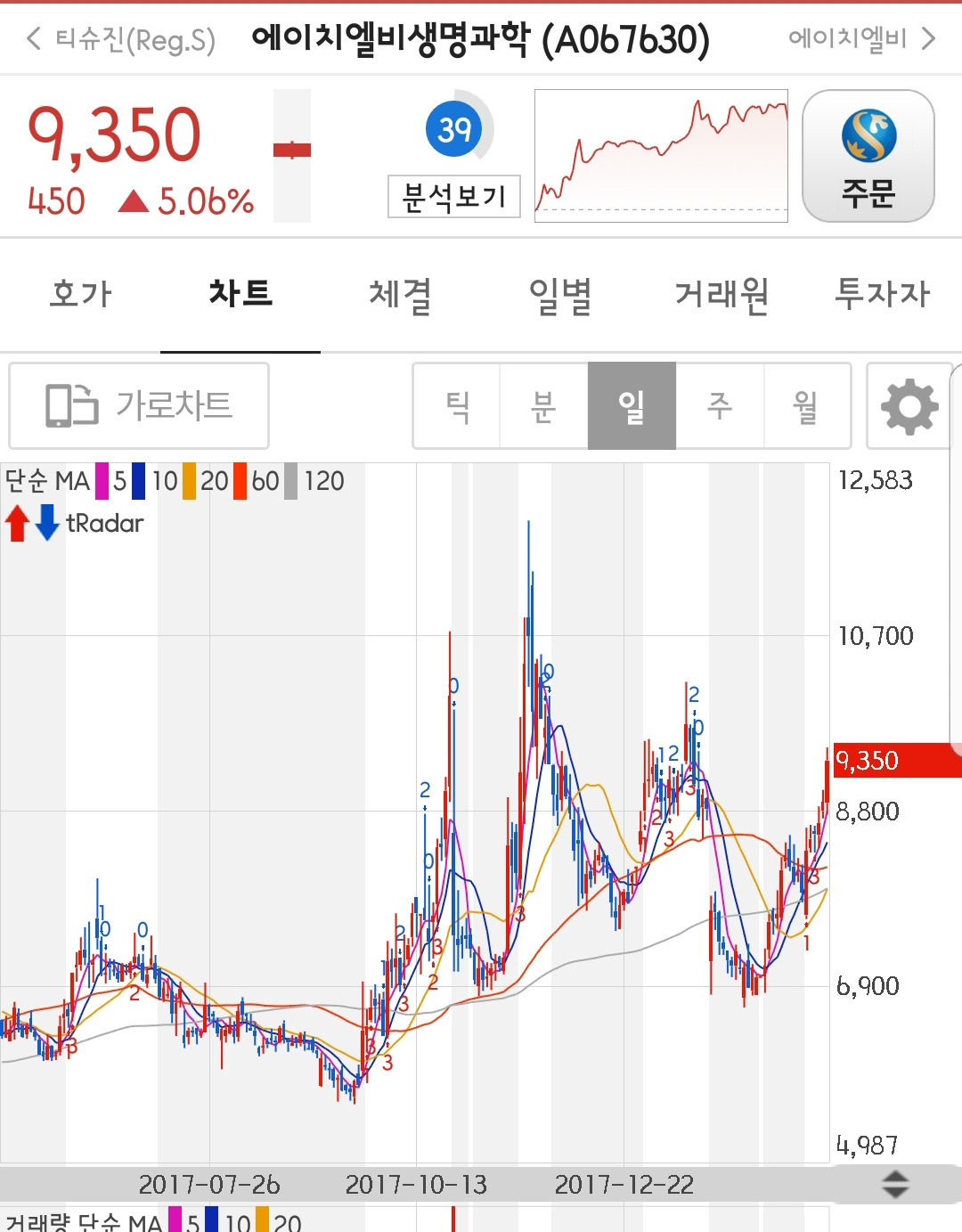The height and width of the screenshot is (1232, 962).
Task: Switch to the 호가 tab
Action: (x=80, y=294)
